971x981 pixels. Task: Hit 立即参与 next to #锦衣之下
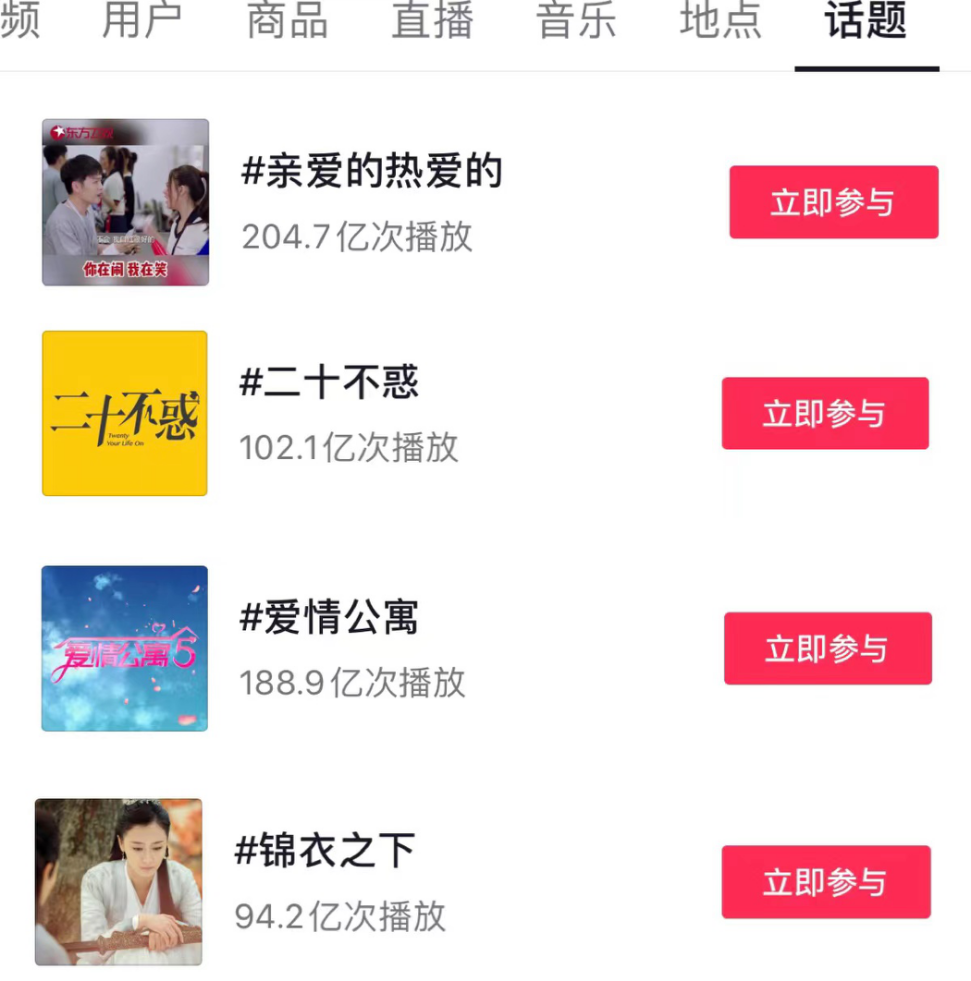click(825, 882)
